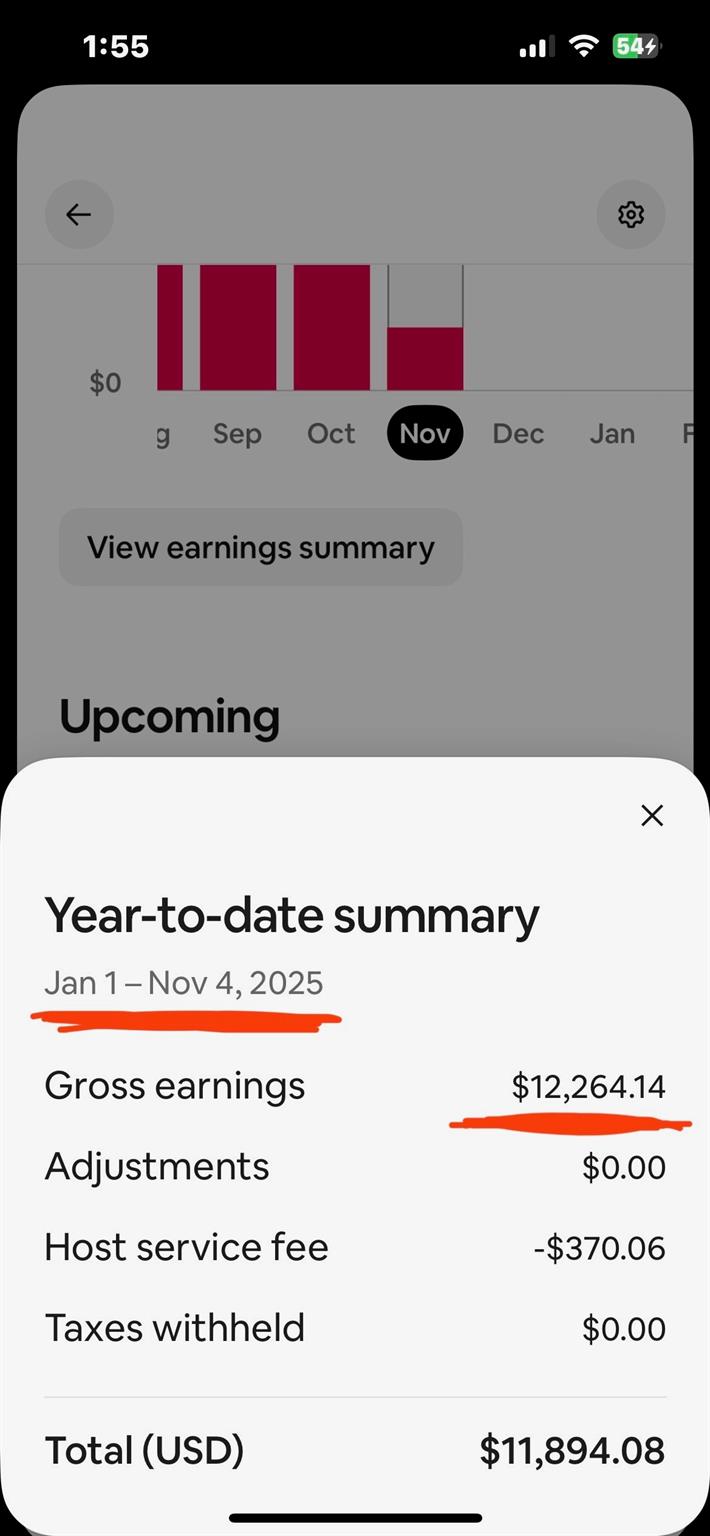The image size is (710, 1536).
Task: Tap View earnings summary button
Action: 261,548
